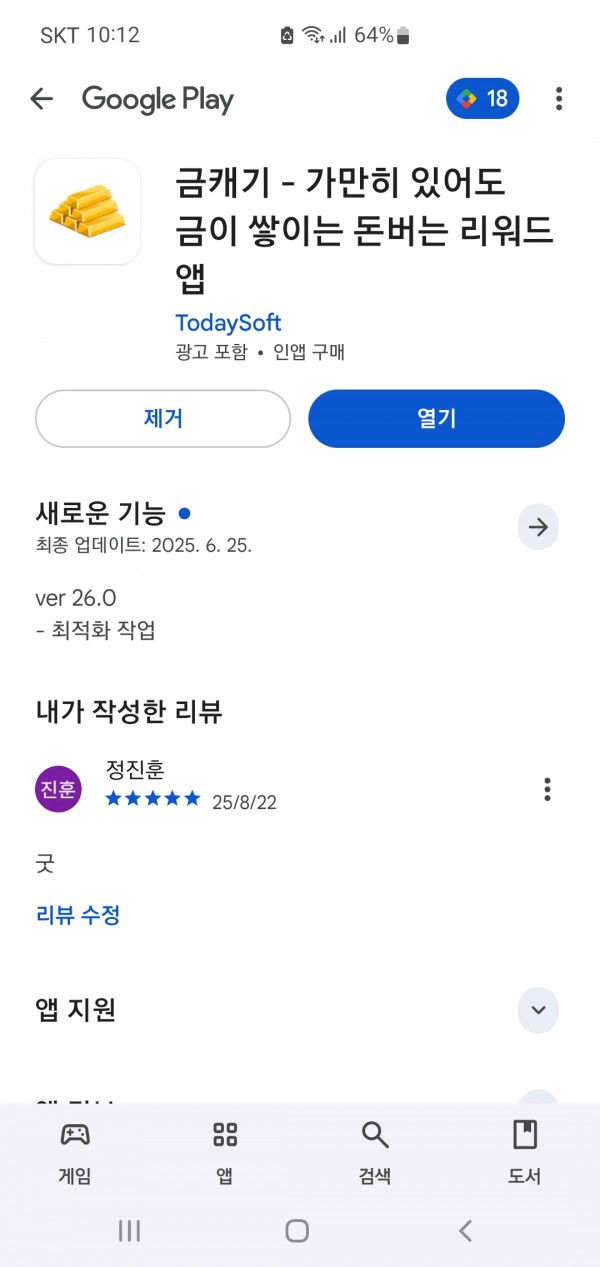The height and width of the screenshot is (1267, 600).
Task: Switch to the 게임 tab
Action: tap(75, 1153)
